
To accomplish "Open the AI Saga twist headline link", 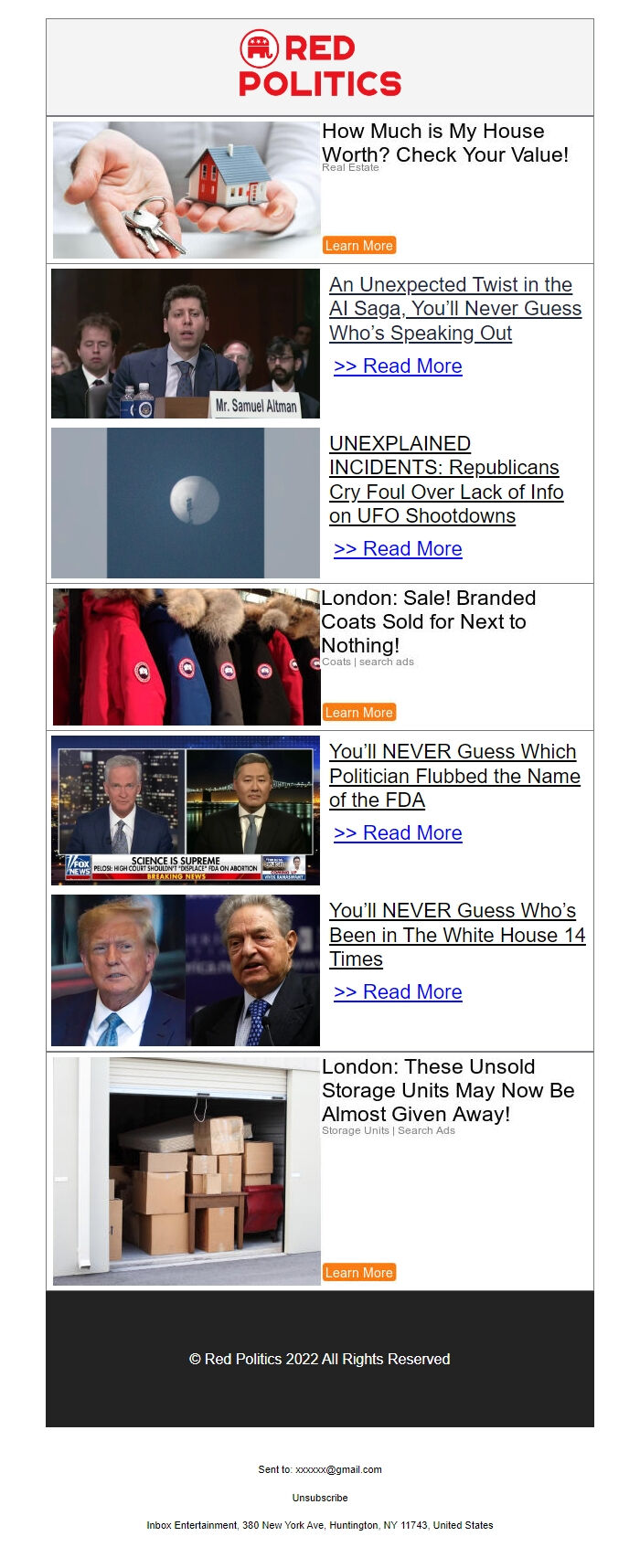I will coord(454,309).
